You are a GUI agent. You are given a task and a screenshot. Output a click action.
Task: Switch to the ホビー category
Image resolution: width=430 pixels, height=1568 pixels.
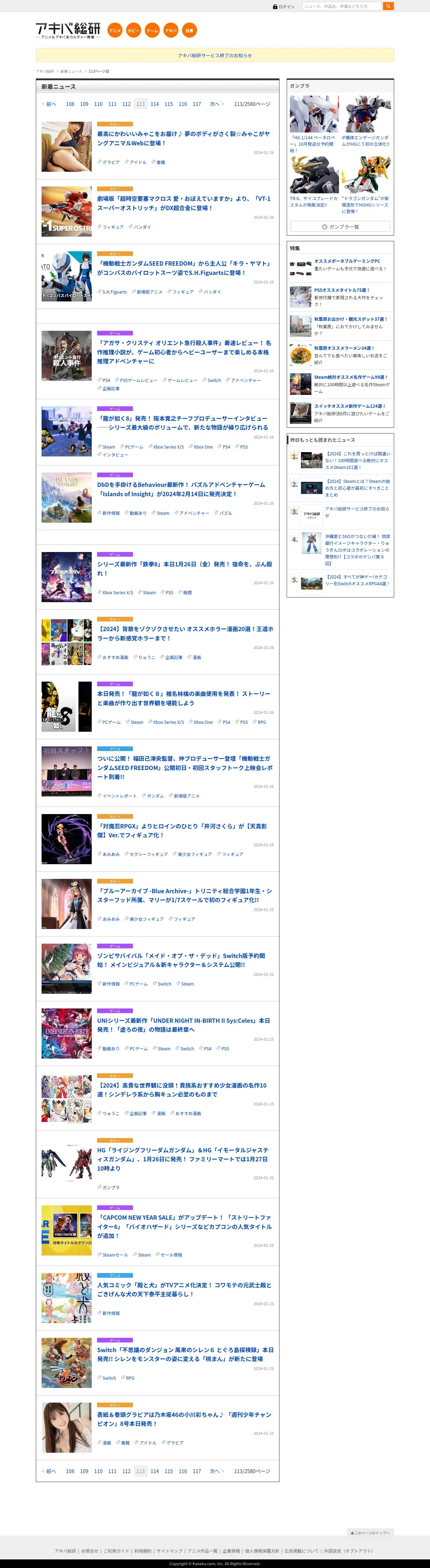coord(133,30)
